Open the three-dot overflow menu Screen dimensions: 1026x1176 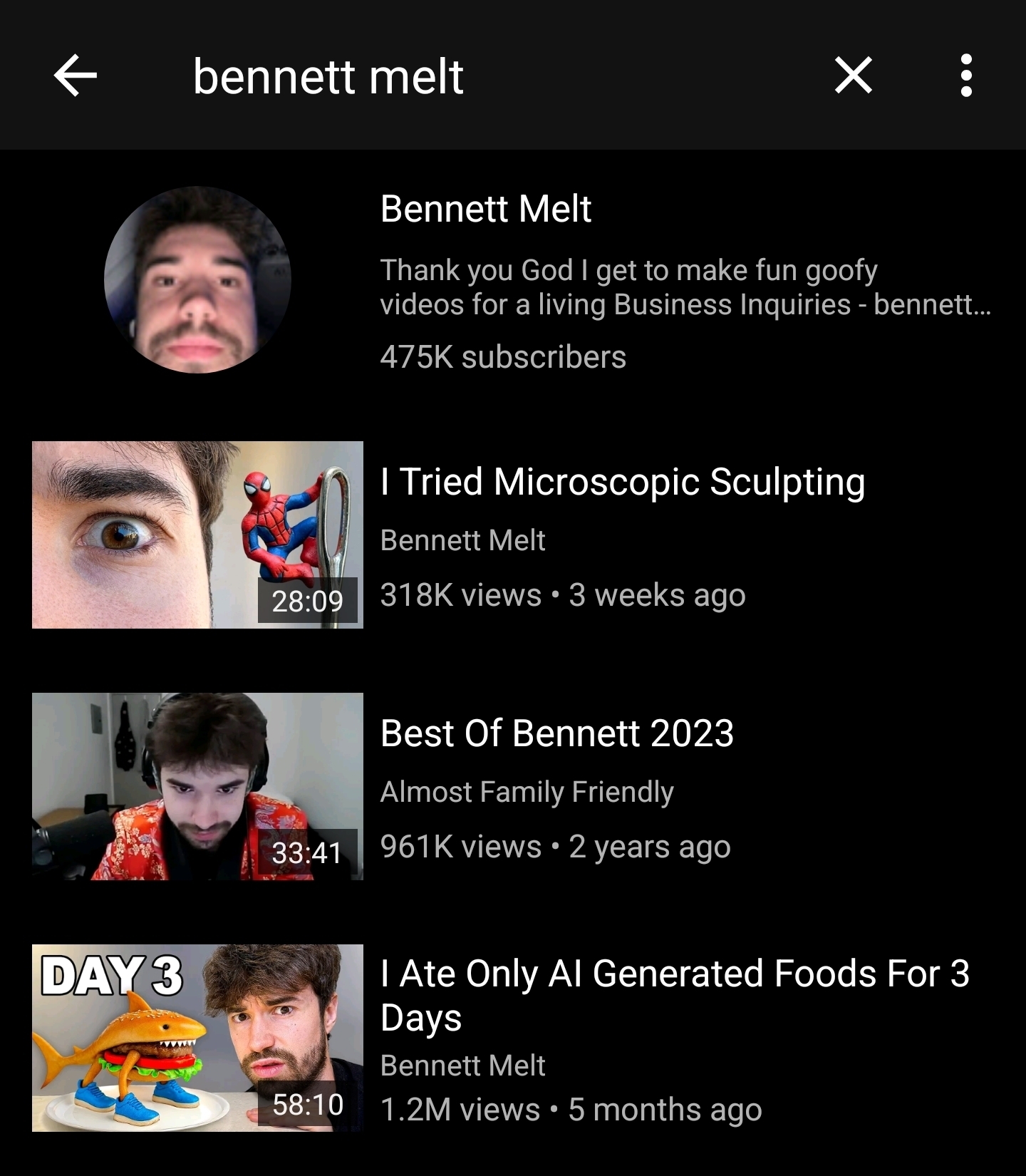point(965,76)
